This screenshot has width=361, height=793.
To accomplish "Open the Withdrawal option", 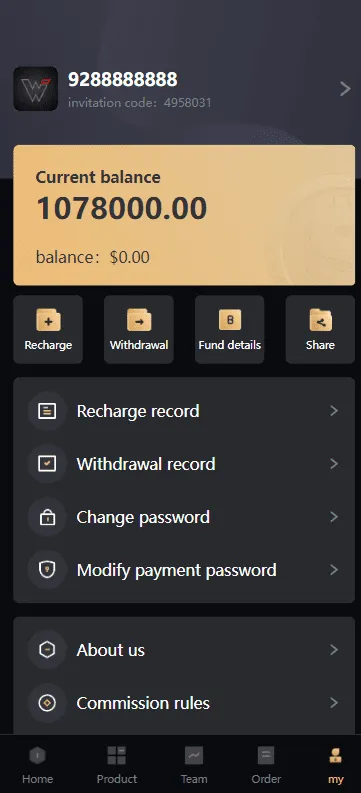I will tap(139, 330).
